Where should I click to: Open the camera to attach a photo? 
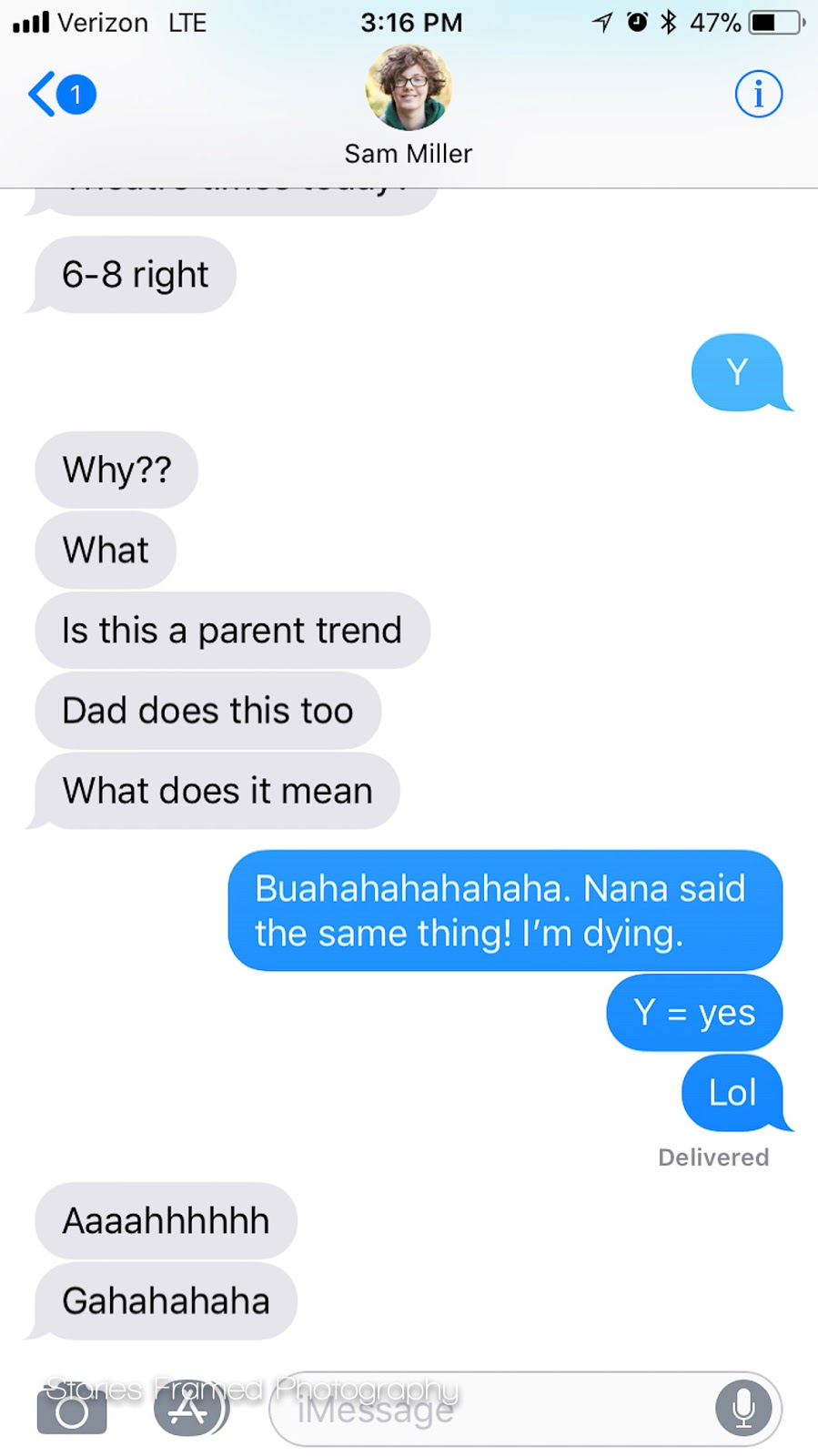point(72,1410)
